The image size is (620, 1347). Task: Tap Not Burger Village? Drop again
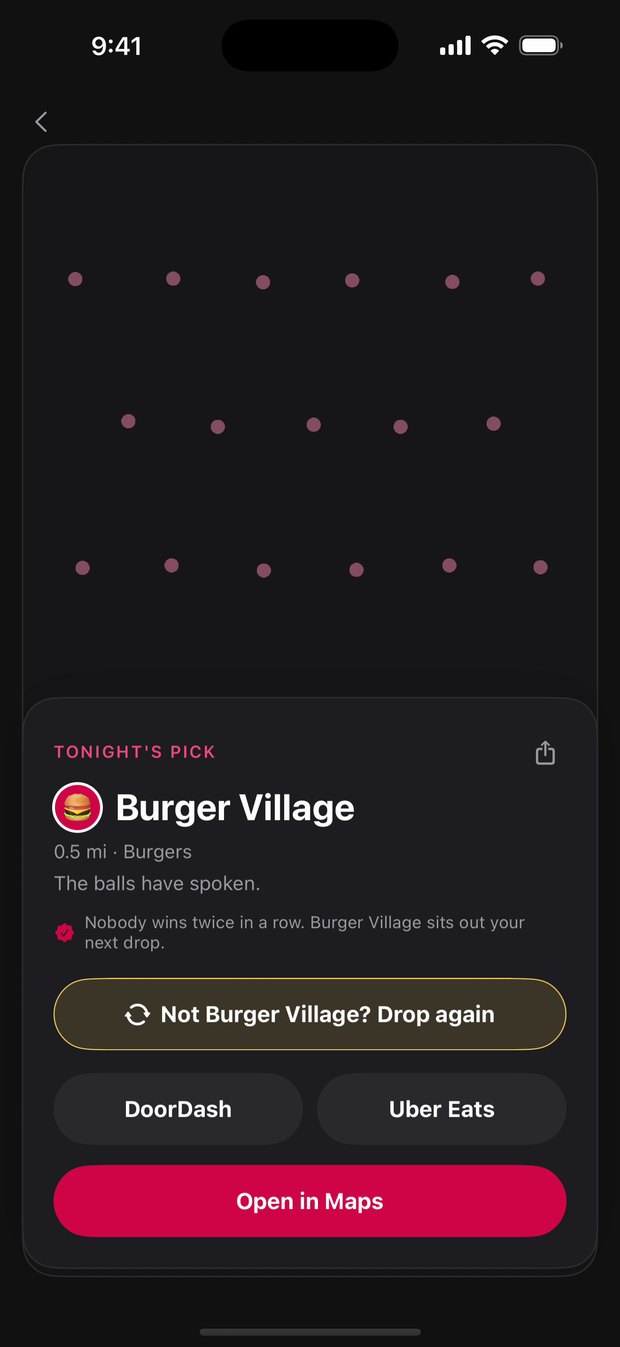(x=310, y=1014)
